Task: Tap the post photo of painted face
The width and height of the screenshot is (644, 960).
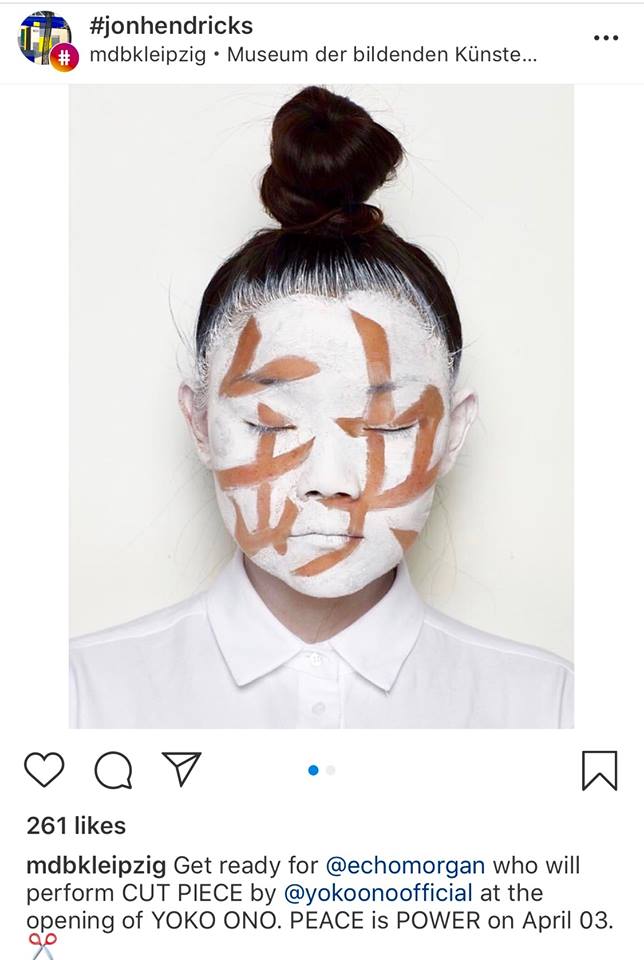Action: (321, 405)
